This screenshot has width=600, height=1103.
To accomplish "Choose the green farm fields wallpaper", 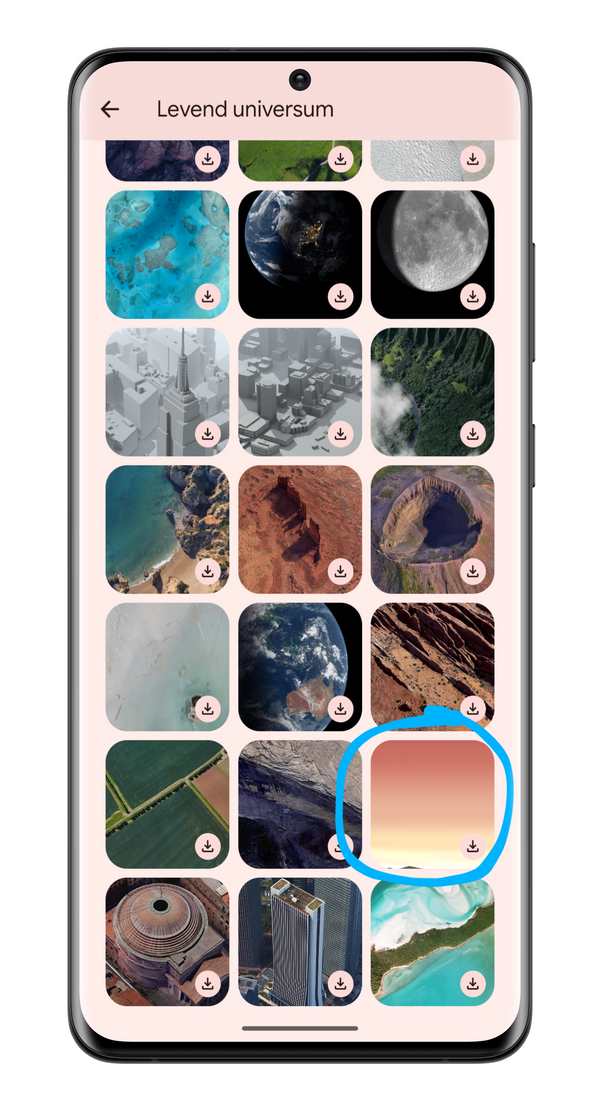I will [167, 804].
